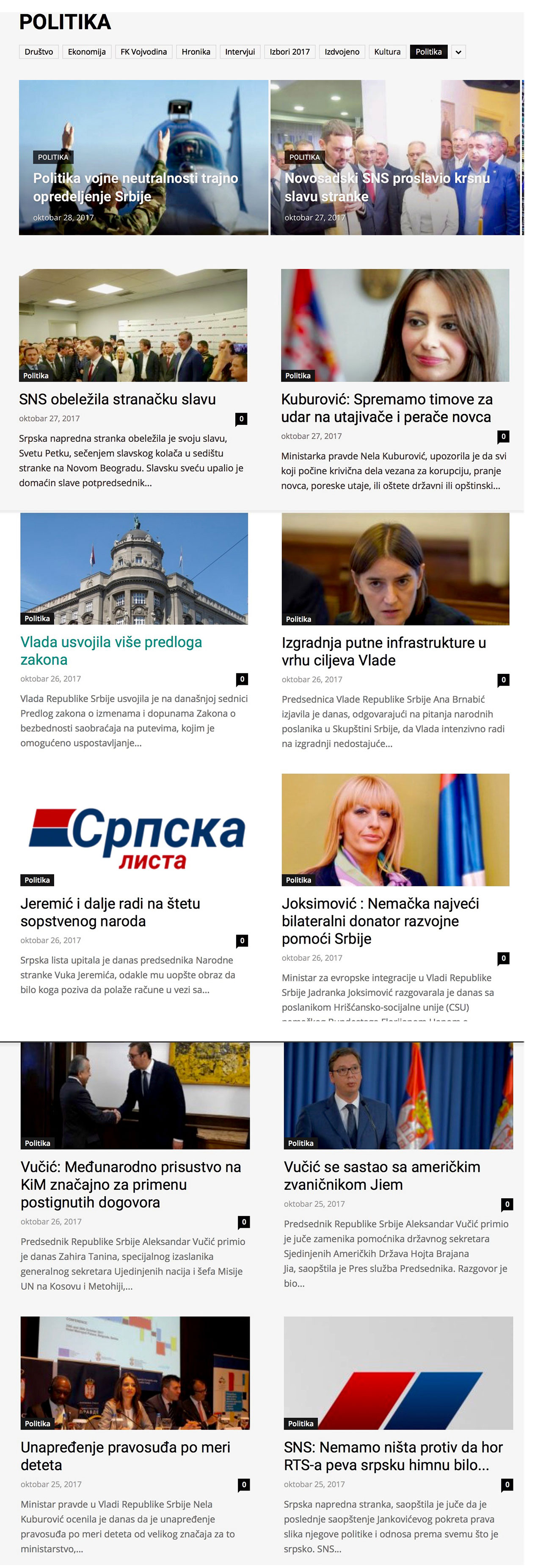Expand the category dropdown arrow

tap(458, 53)
